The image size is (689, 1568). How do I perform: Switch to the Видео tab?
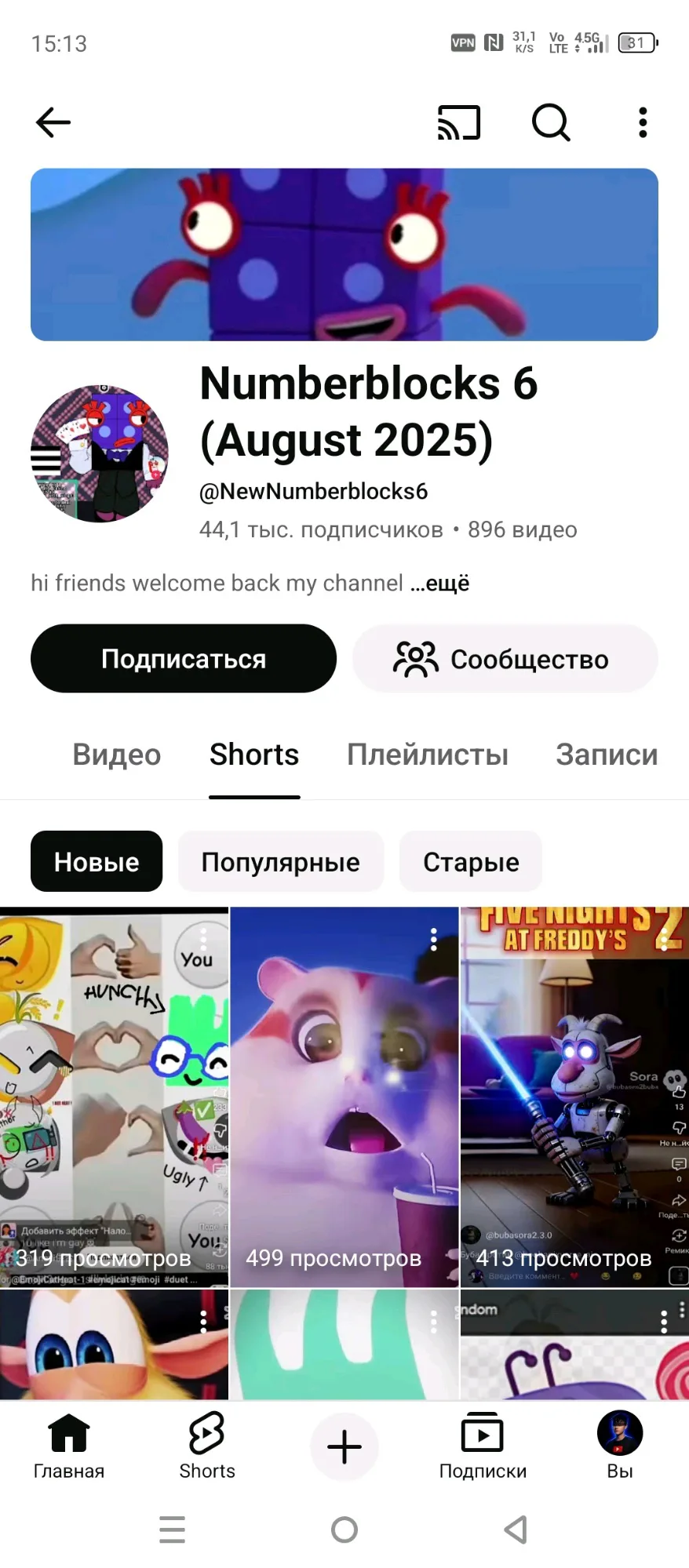tap(117, 755)
